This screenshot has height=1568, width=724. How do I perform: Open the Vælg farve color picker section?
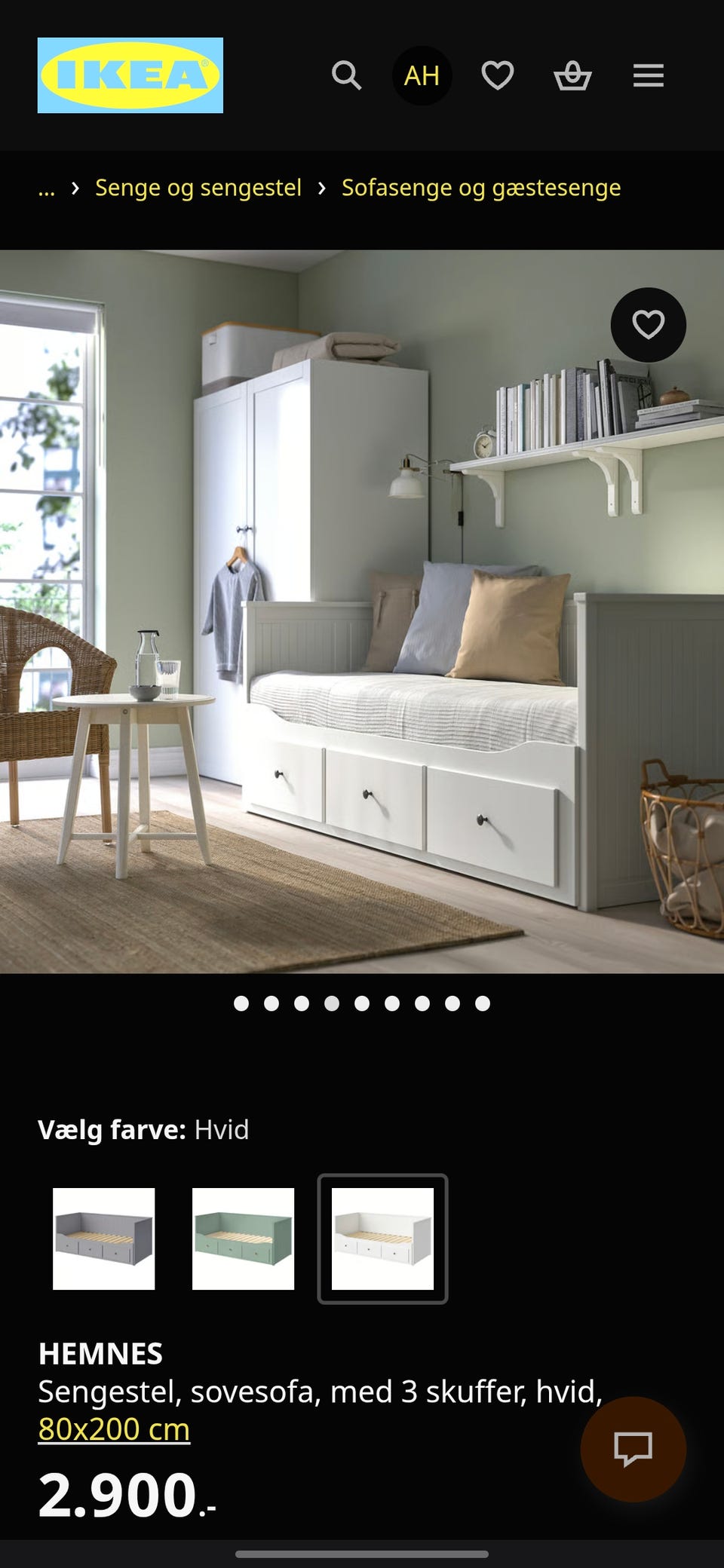(x=110, y=1129)
